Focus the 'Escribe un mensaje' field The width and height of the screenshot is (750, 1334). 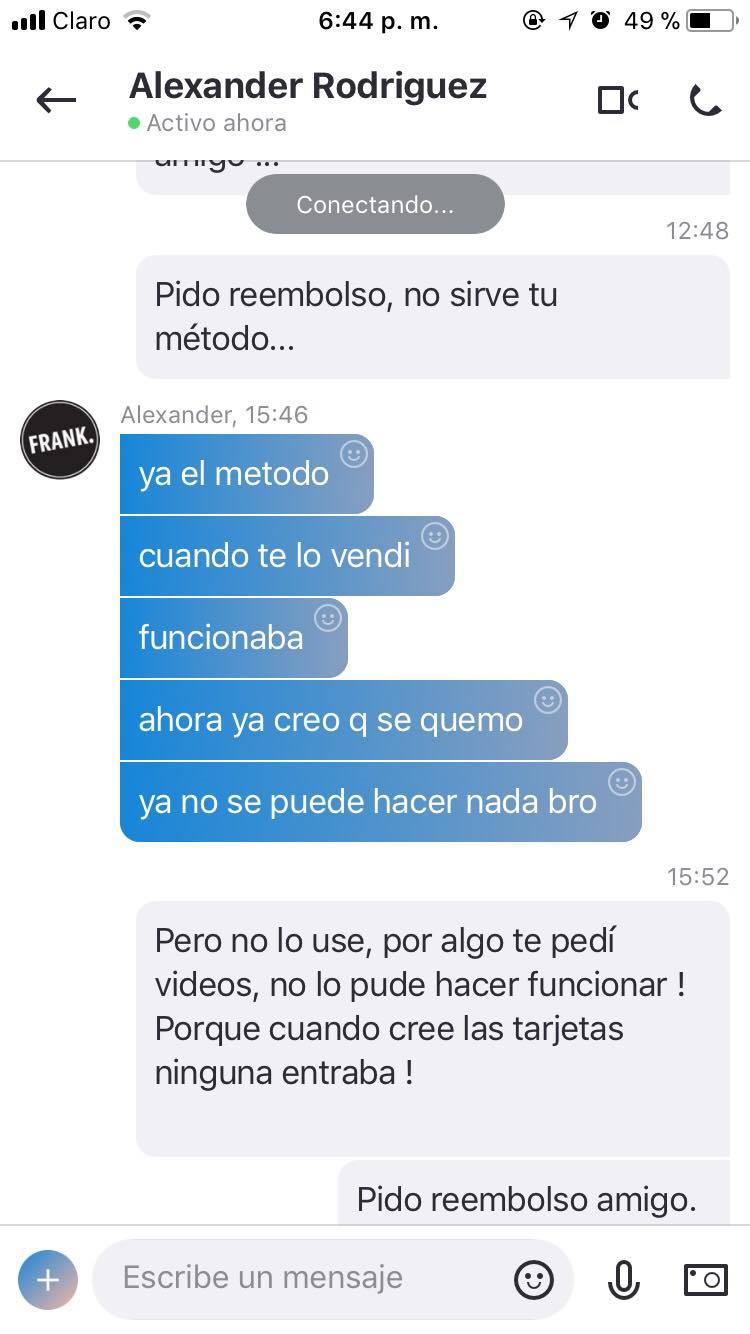300,1277
